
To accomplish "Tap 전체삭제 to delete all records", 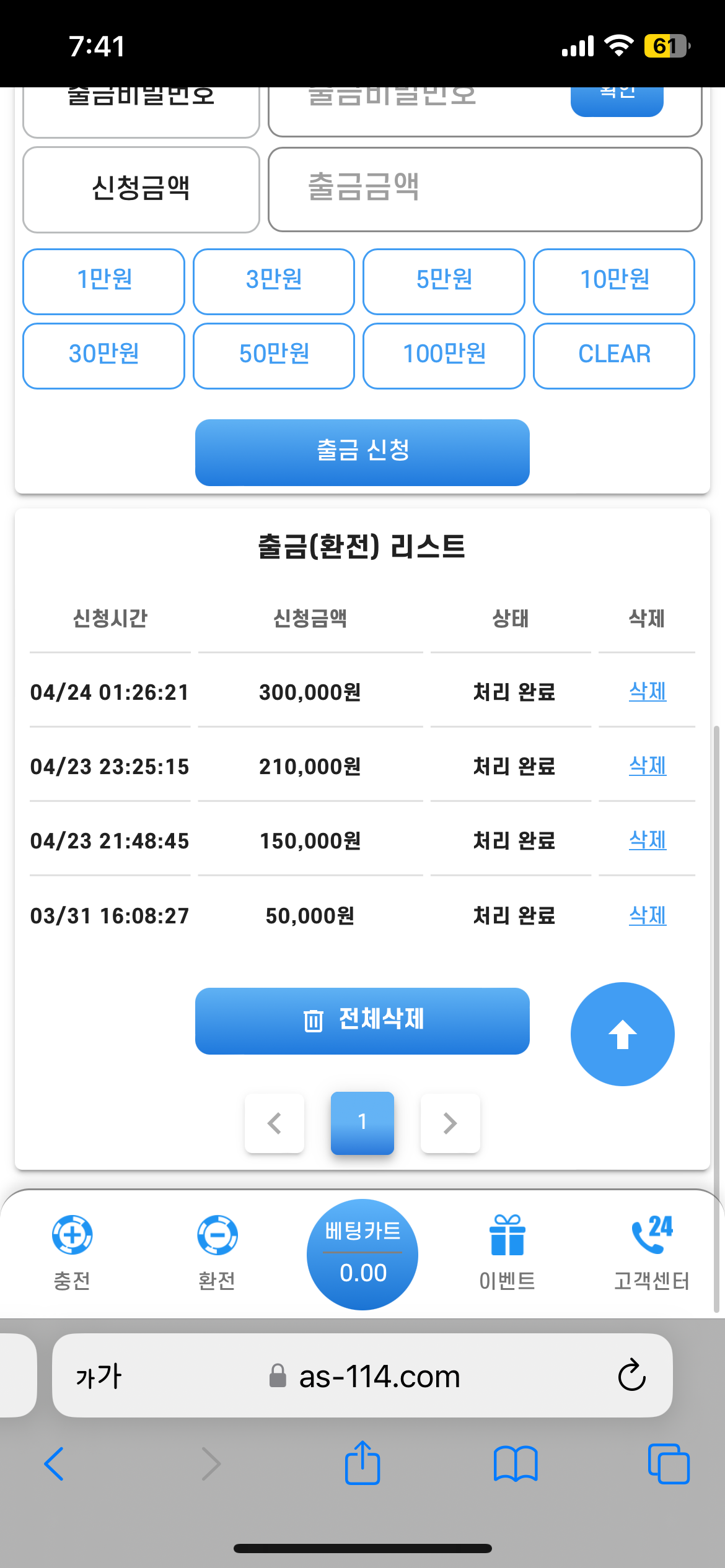I will point(362,1021).
